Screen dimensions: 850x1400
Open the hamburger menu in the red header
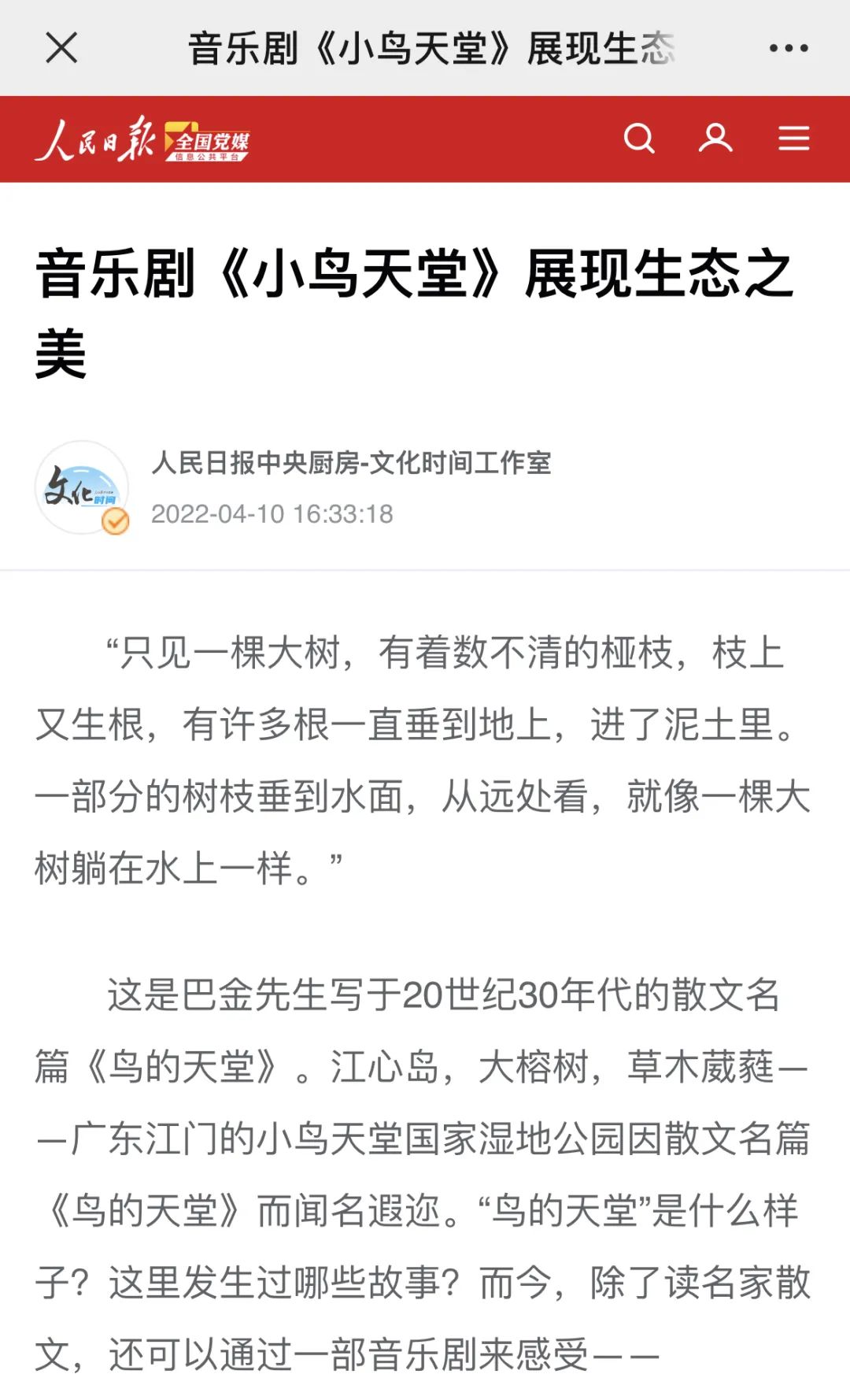coord(793,139)
